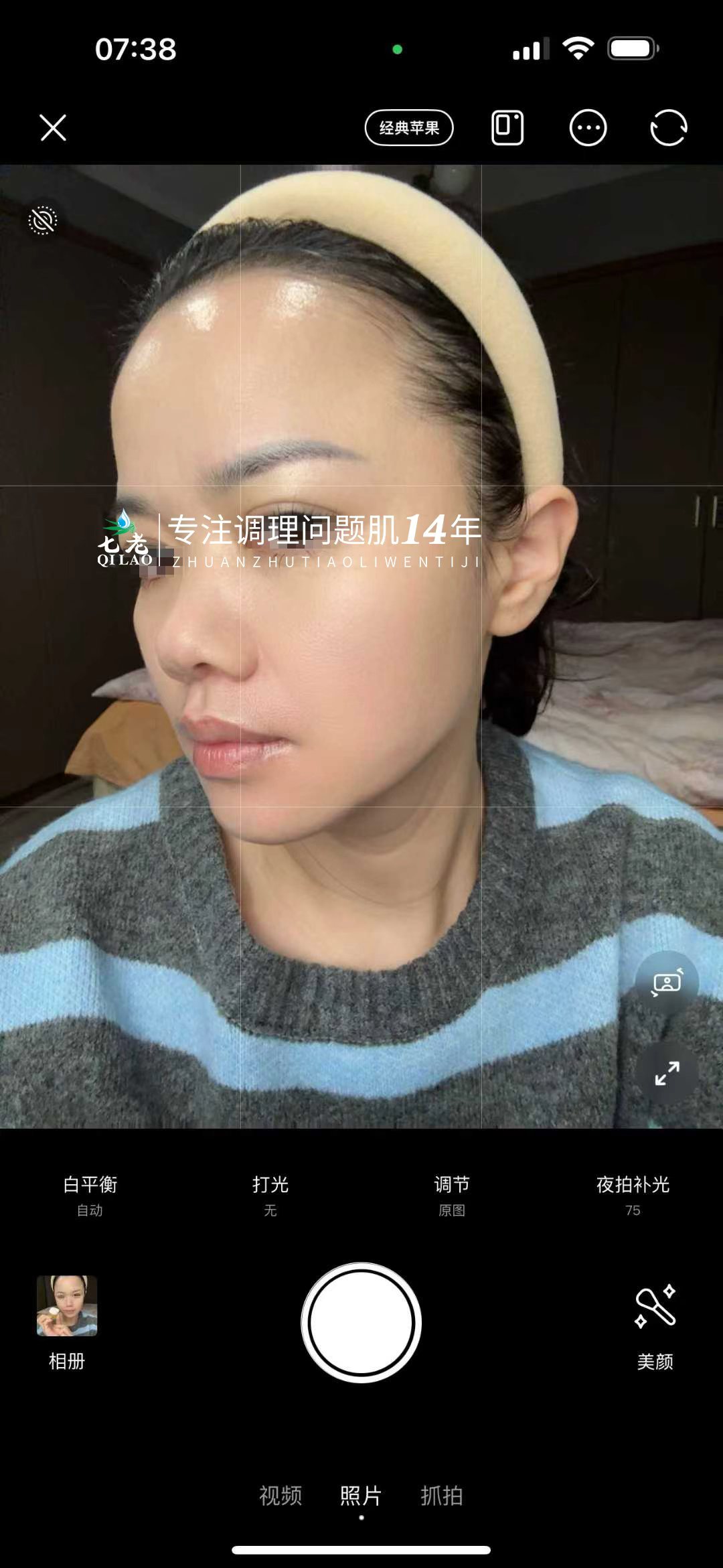Switch to 视频 video mode
The image size is (723, 1568).
point(280,1496)
